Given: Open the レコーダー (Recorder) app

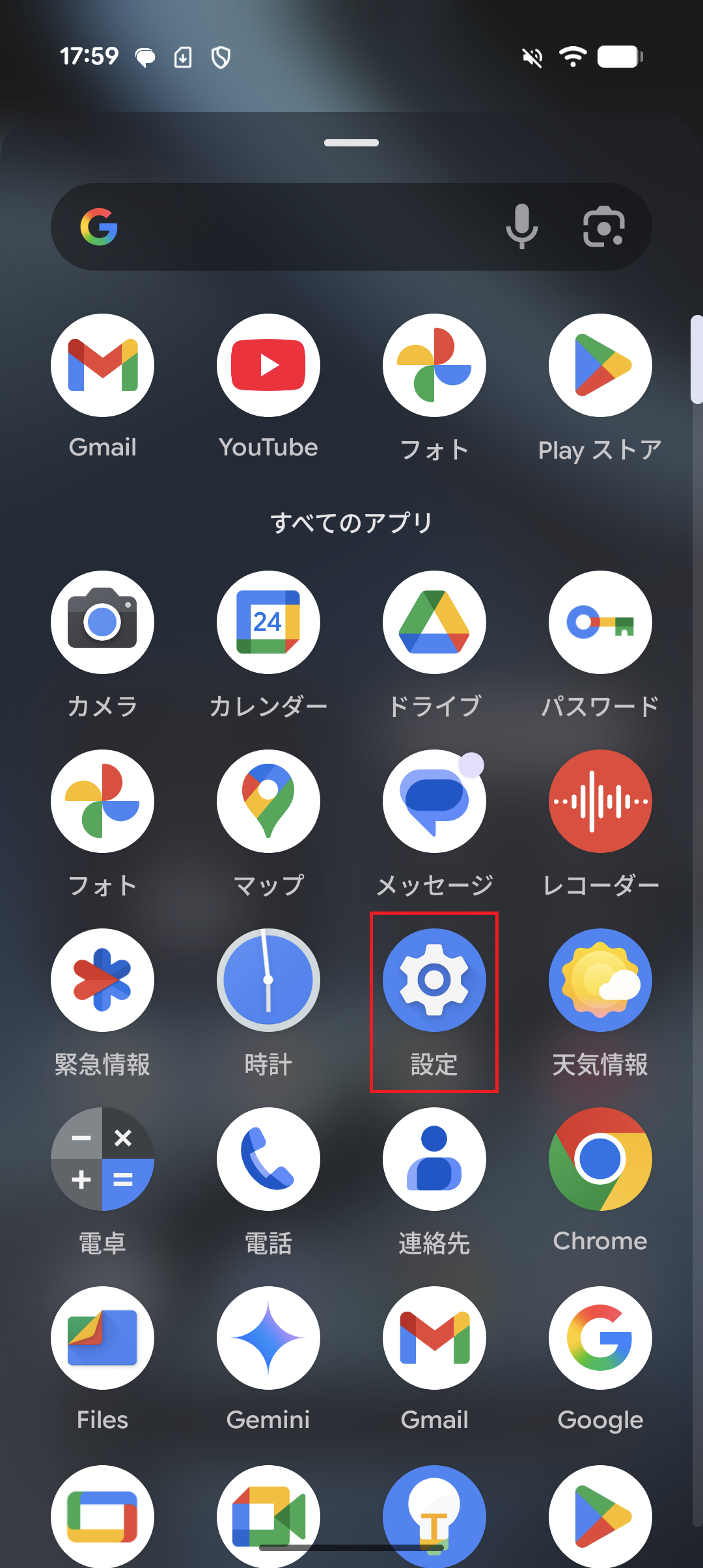Looking at the screenshot, I should pos(600,802).
